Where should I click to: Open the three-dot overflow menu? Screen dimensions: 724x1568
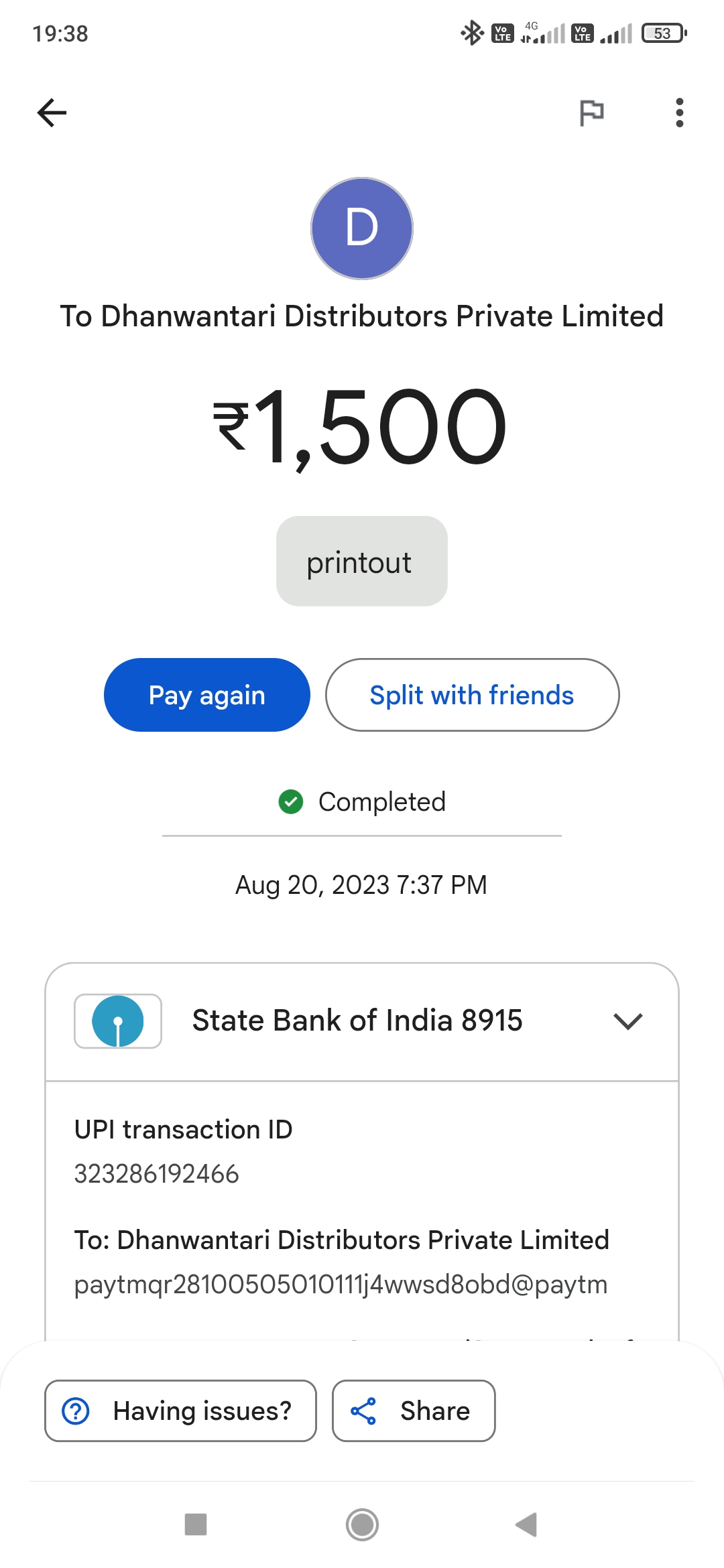679,113
